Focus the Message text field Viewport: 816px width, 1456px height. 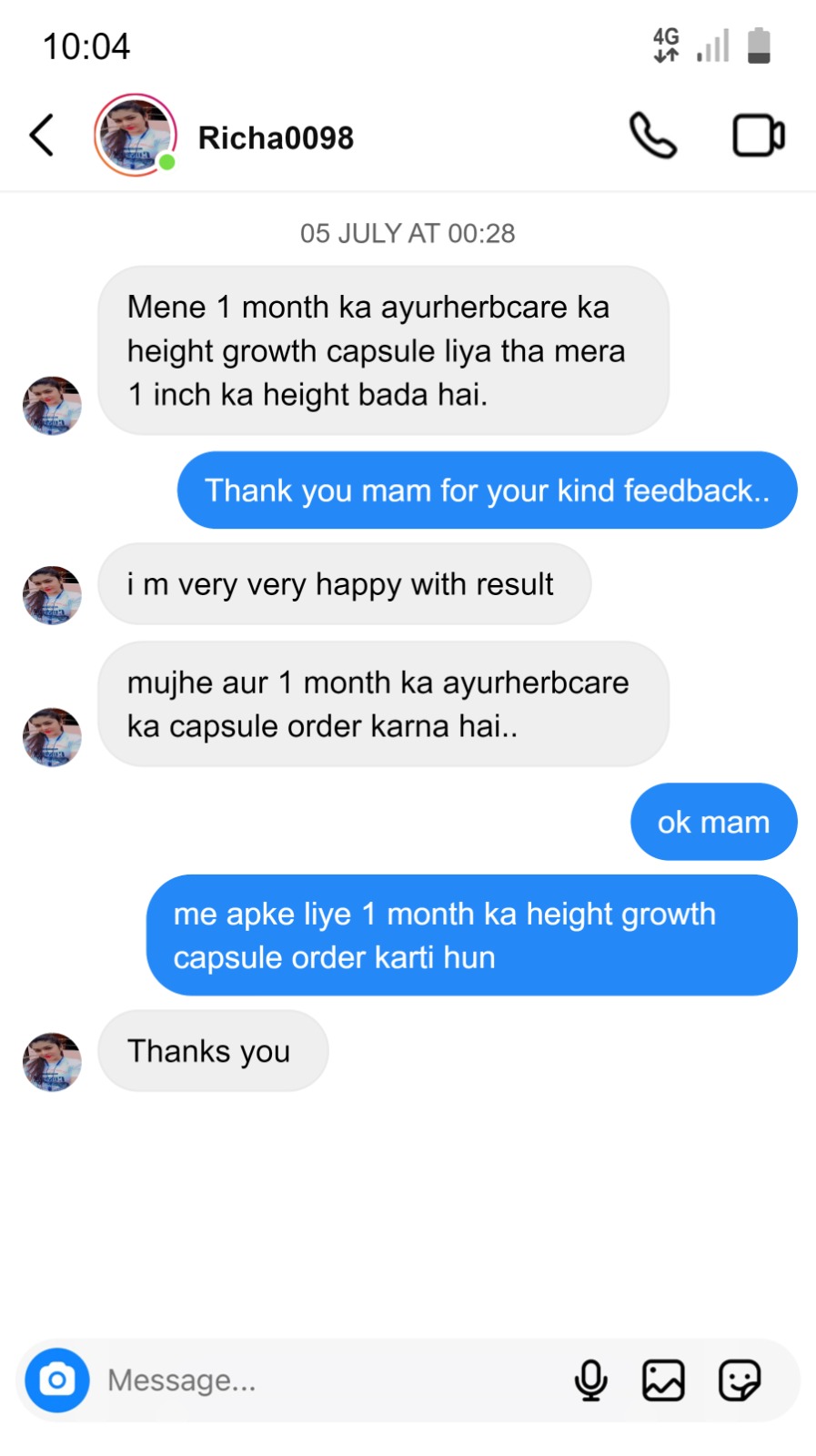(x=327, y=1380)
